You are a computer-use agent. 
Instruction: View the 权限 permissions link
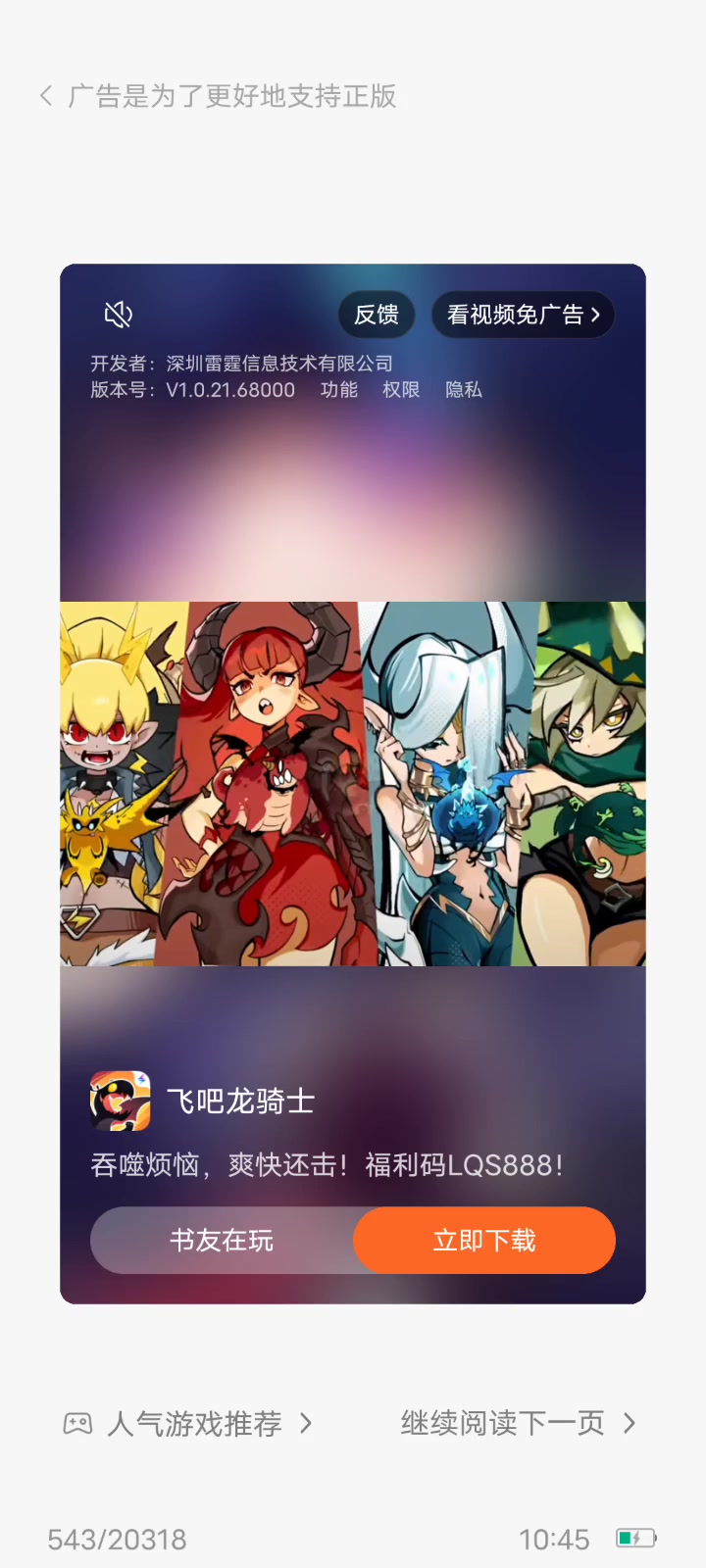(401, 390)
